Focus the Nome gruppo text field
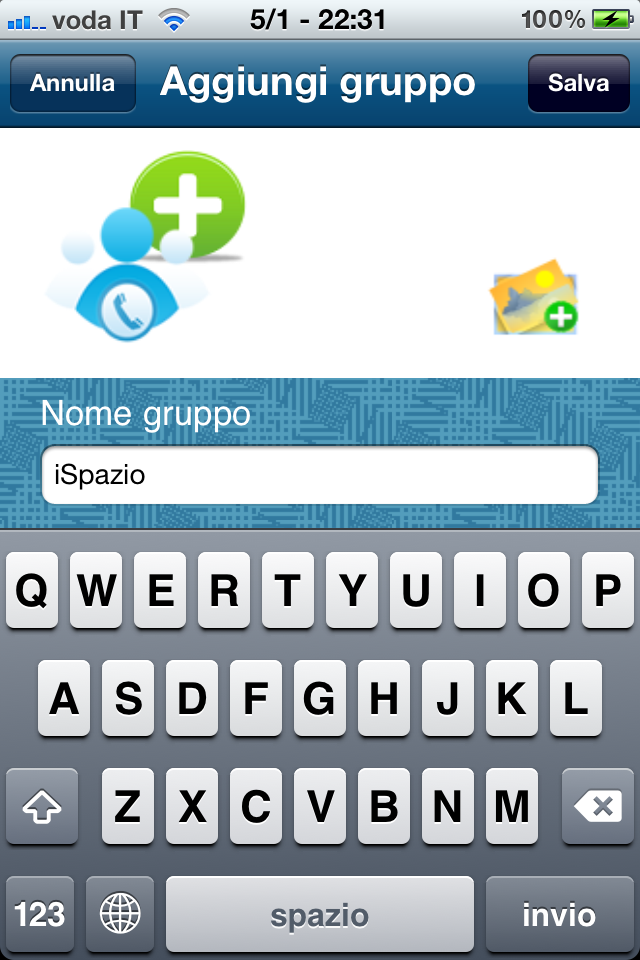This screenshot has width=640, height=960. coord(319,475)
